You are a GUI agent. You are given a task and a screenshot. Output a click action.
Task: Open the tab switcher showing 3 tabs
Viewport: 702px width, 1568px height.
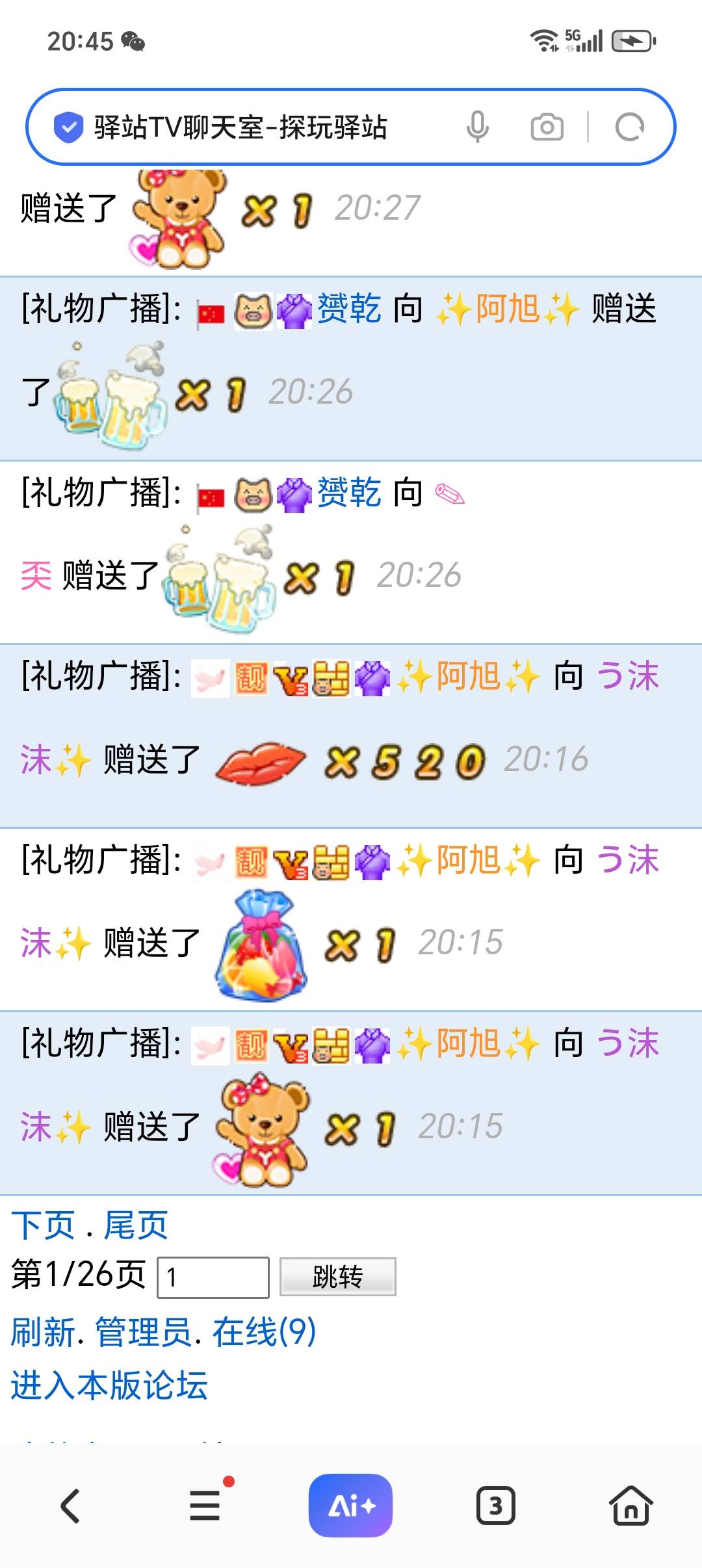pyautogui.click(x=496, y=1506)
